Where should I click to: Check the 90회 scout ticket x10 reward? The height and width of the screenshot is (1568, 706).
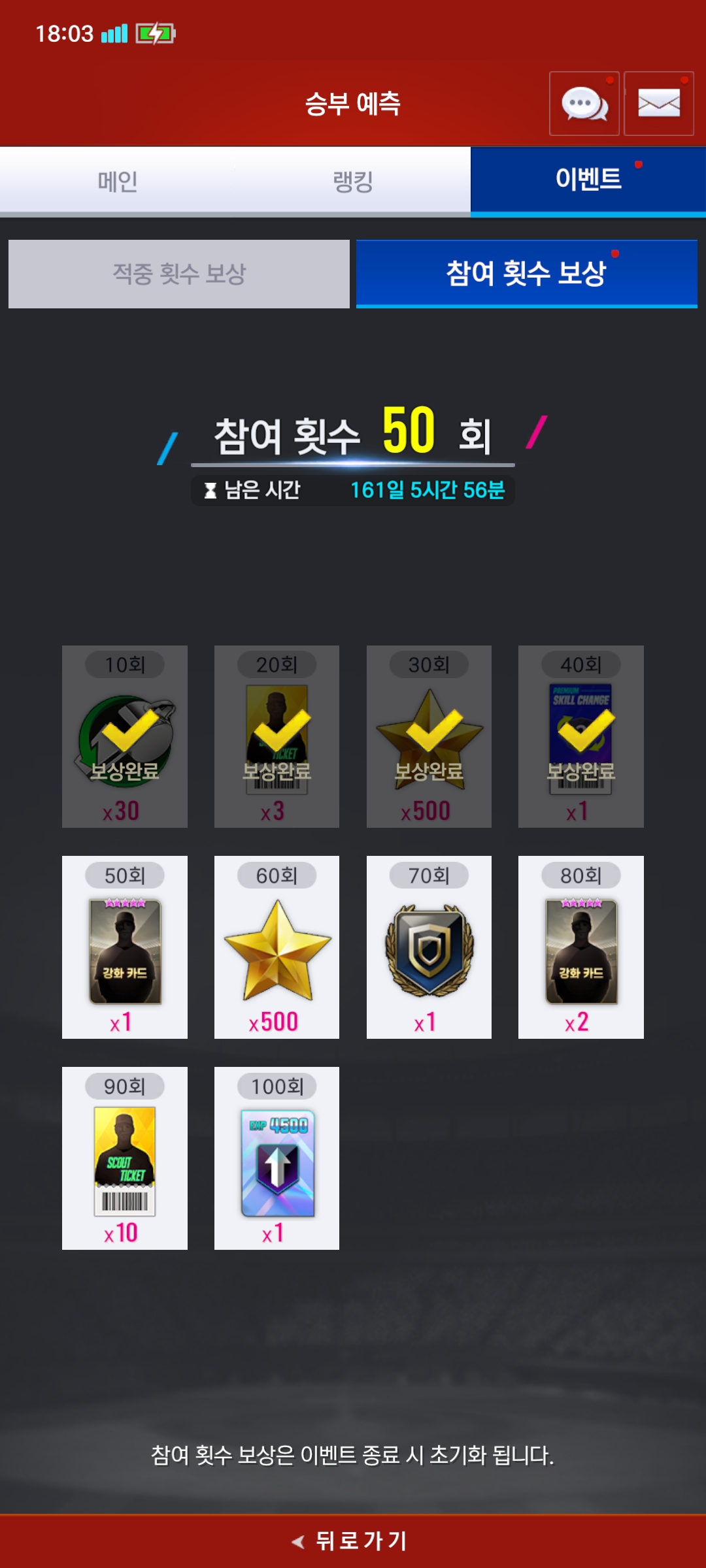pos(125,1158)
